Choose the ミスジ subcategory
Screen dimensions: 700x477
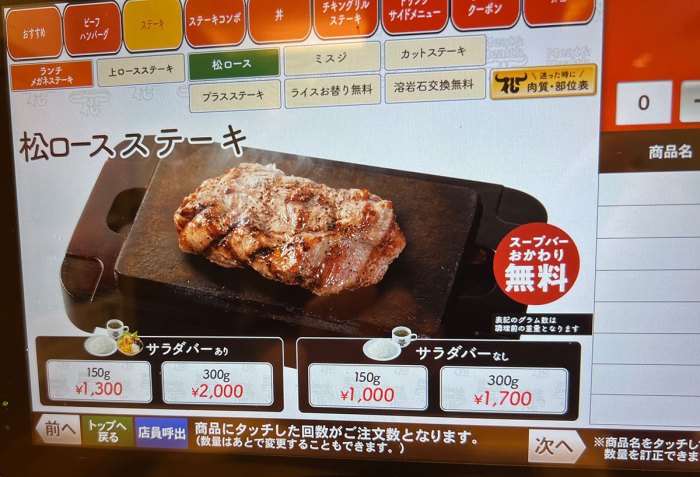(331, 58)
